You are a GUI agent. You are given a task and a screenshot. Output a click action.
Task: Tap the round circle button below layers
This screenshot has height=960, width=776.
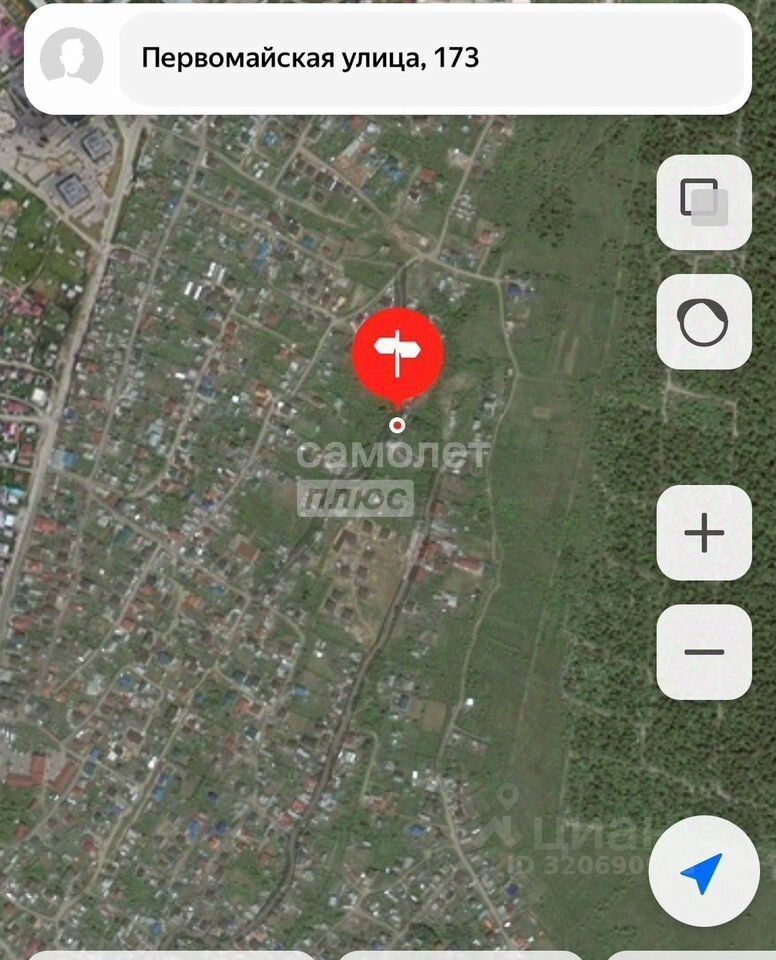tap(704, 322)
